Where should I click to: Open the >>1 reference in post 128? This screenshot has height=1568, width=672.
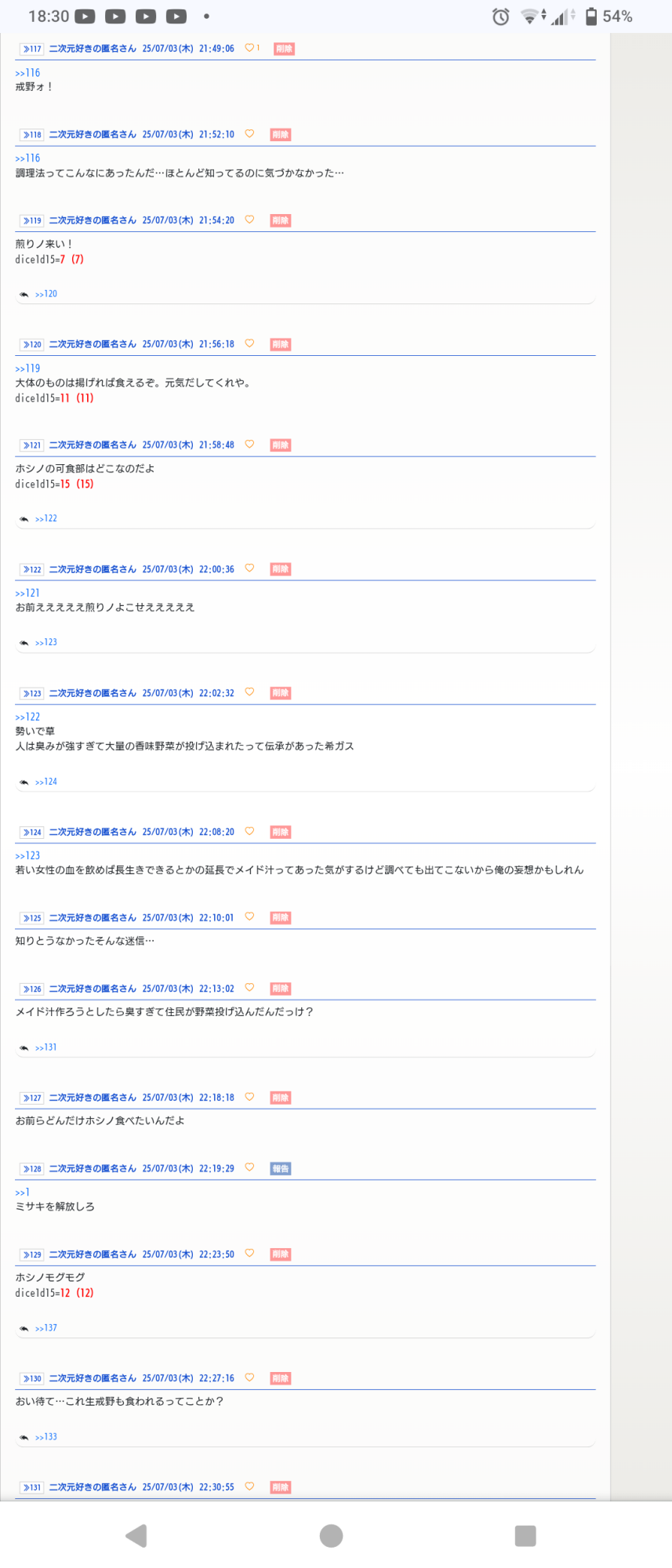click(23, 1192)
